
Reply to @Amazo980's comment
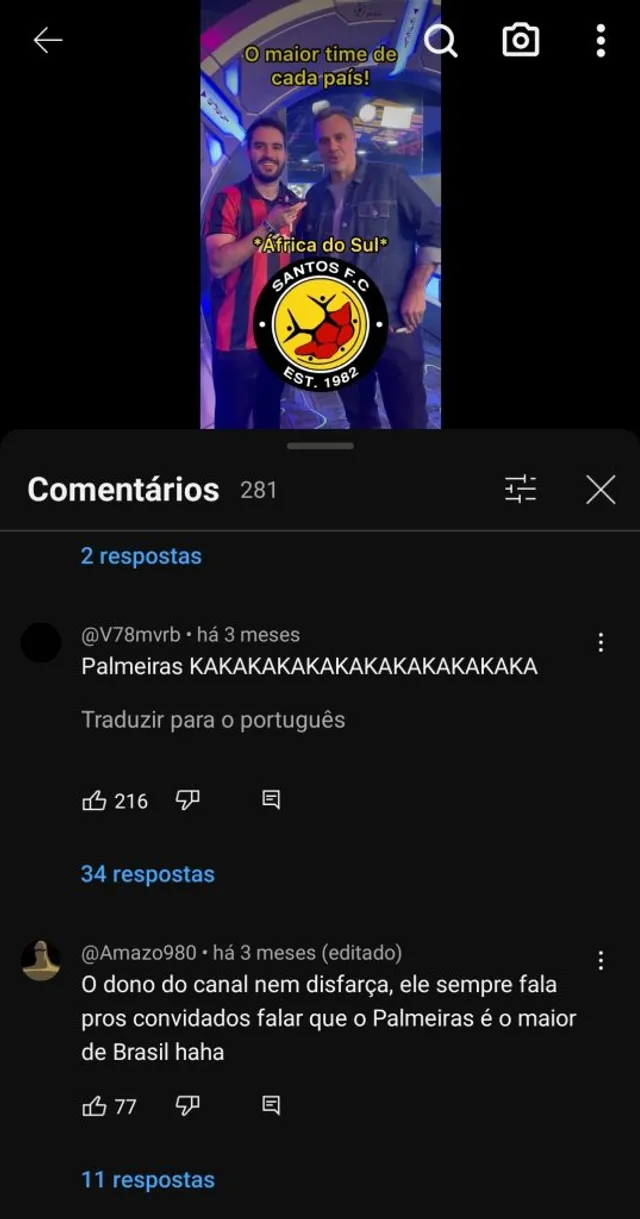pyautogui.click(x=270, y=1106)
